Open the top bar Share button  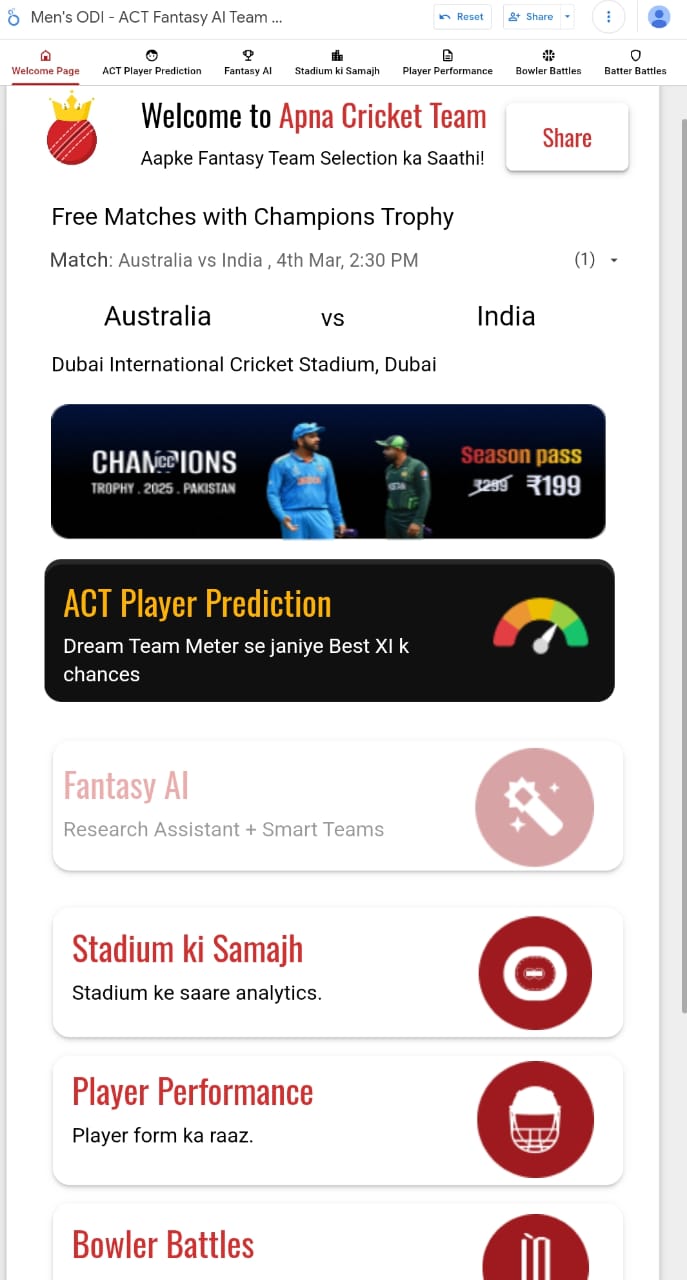(530, 17)
